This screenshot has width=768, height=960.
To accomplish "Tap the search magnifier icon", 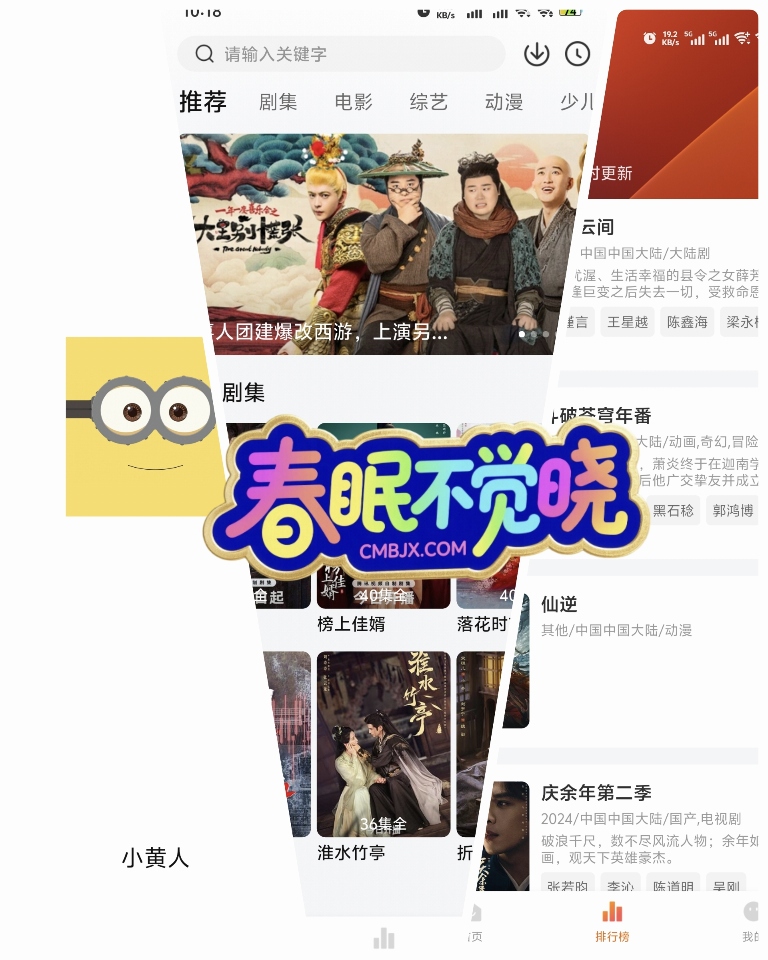I will pos(205,54).
